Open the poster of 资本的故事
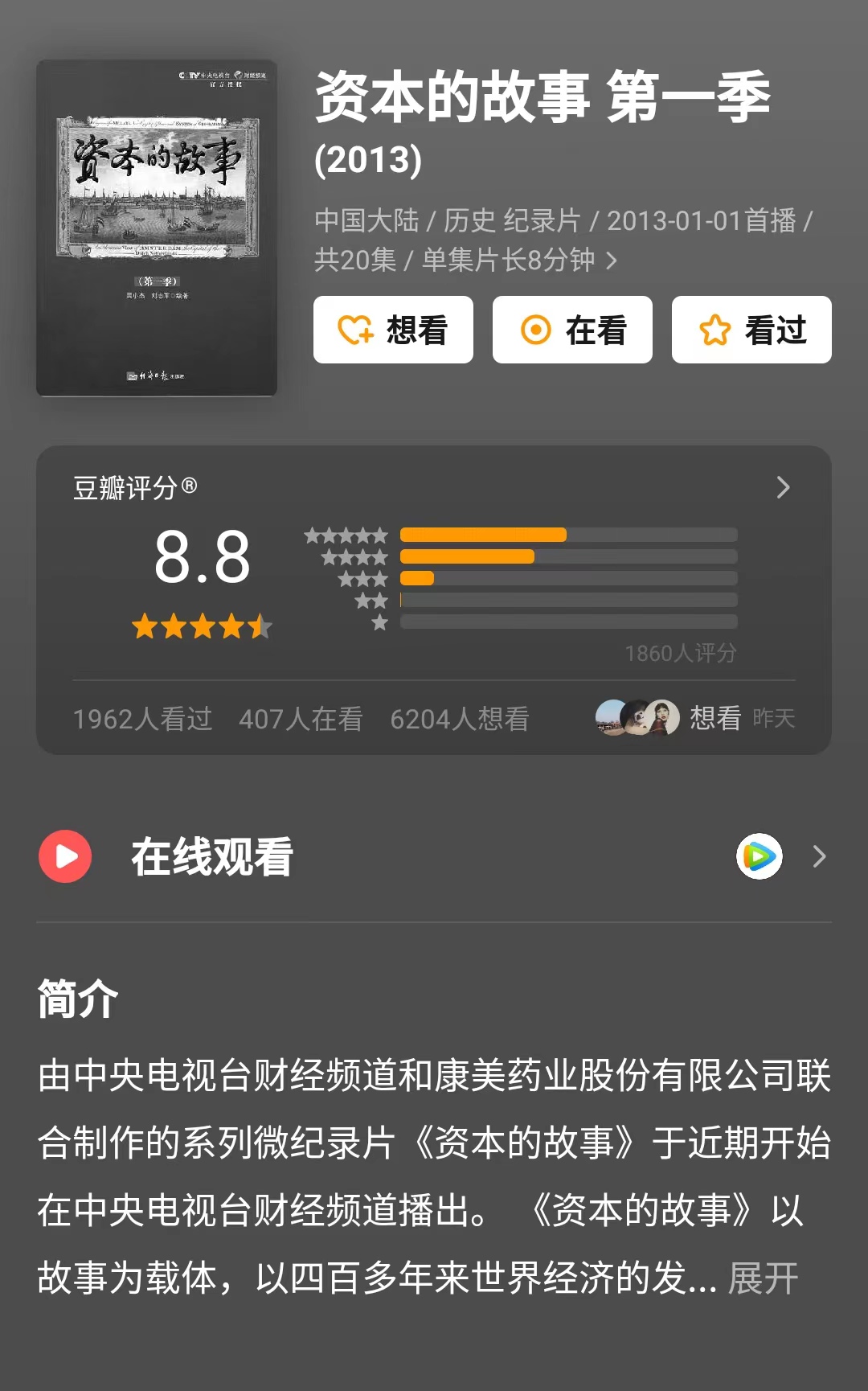 point(157,228)
